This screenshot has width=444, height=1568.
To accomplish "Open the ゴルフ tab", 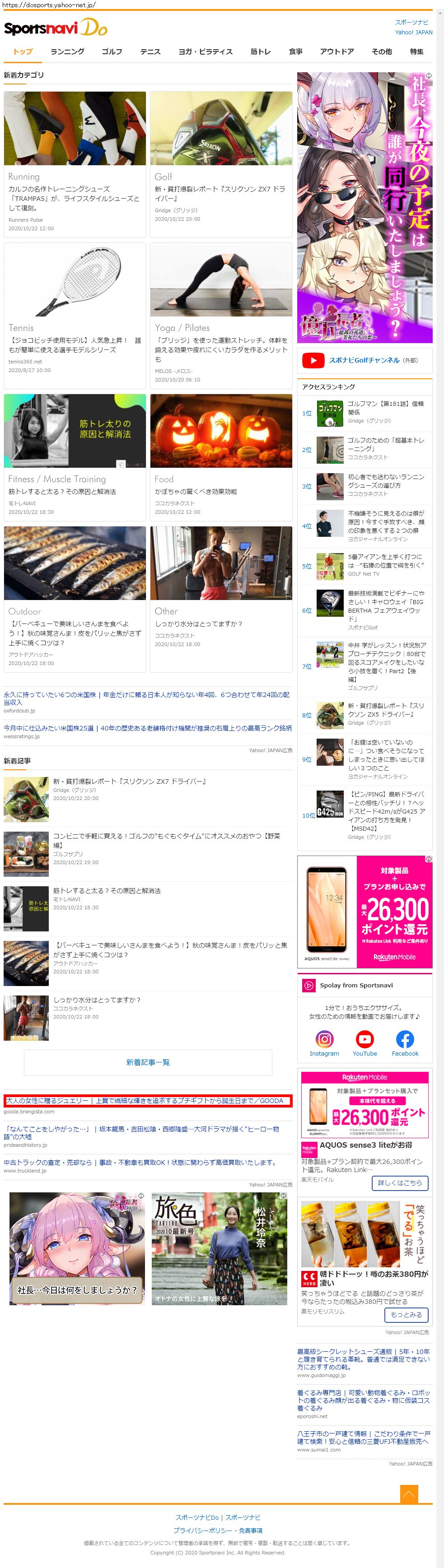I will click(x=112, y=52).
